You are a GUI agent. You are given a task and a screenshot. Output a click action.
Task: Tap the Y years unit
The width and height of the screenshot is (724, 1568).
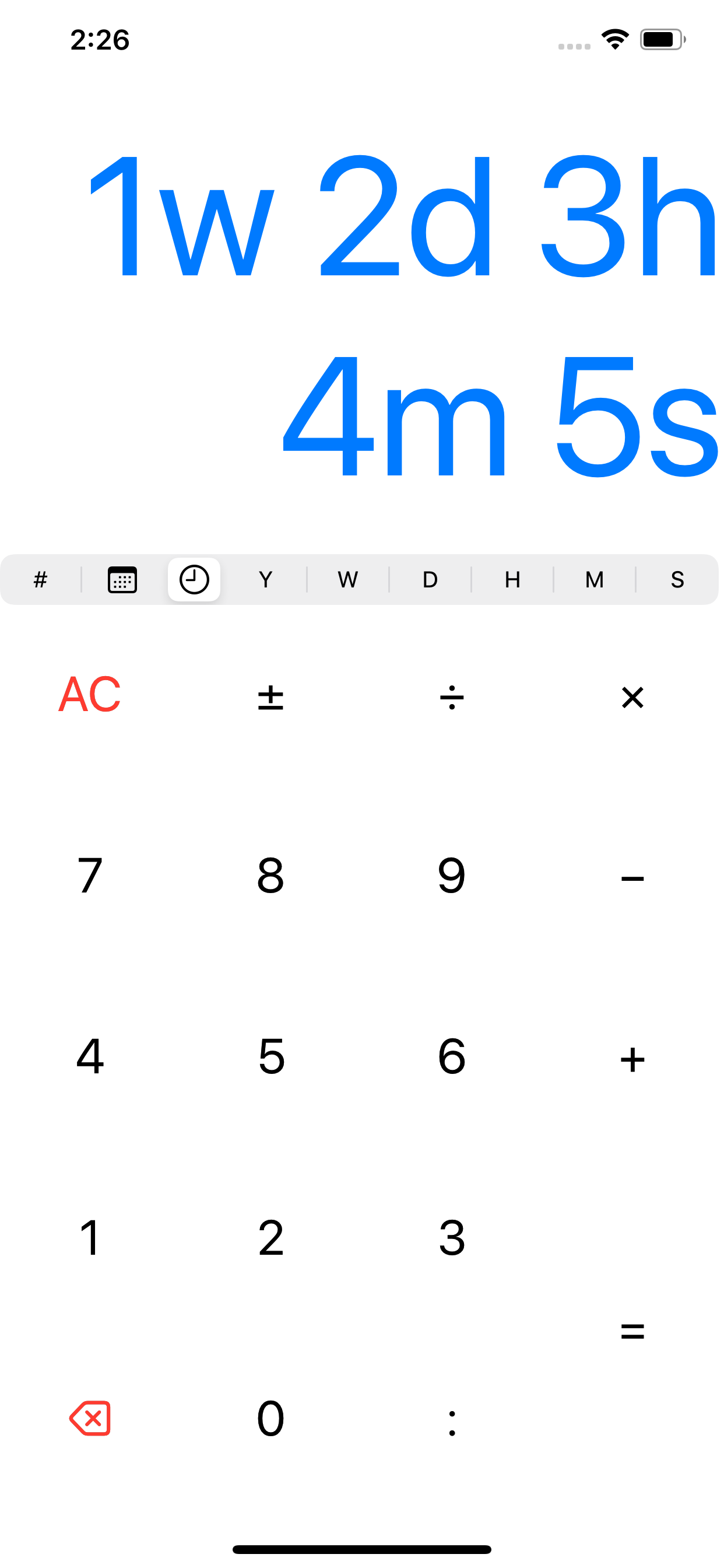click(x=265, y=579)
